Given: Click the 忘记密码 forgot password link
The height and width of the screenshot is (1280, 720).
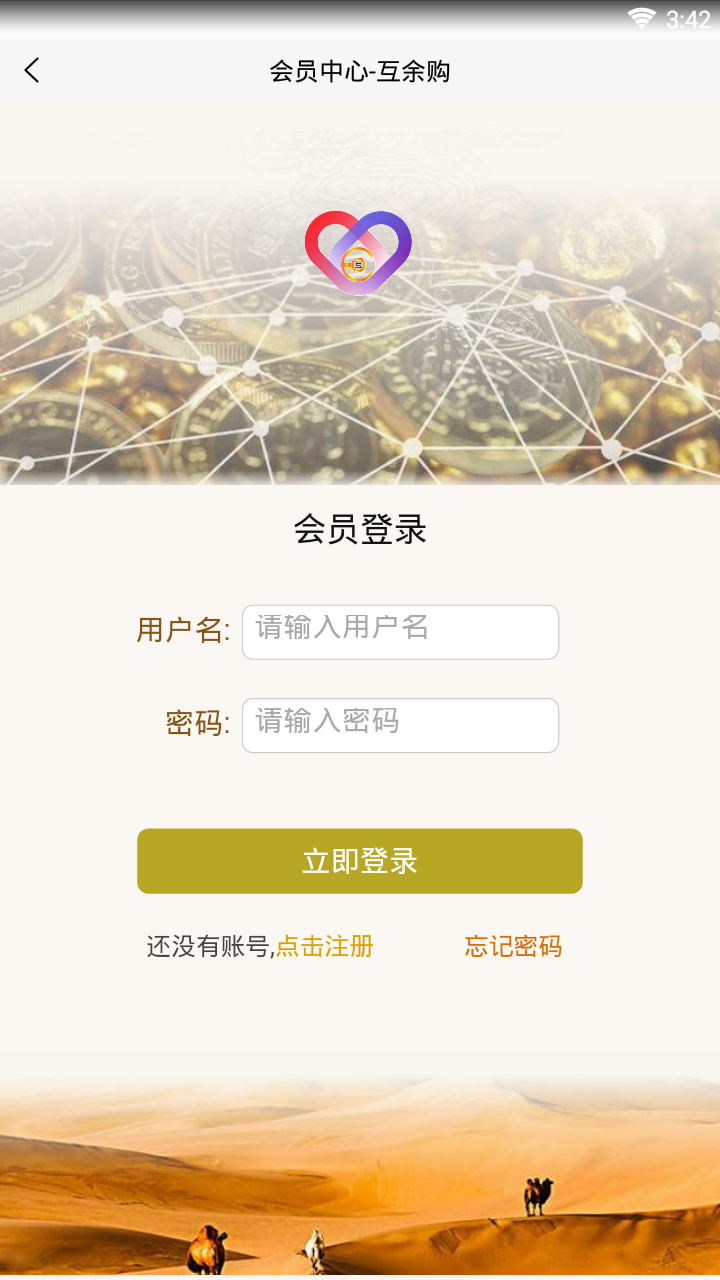Looking at the screenshot, I should [x=512, y=945].
